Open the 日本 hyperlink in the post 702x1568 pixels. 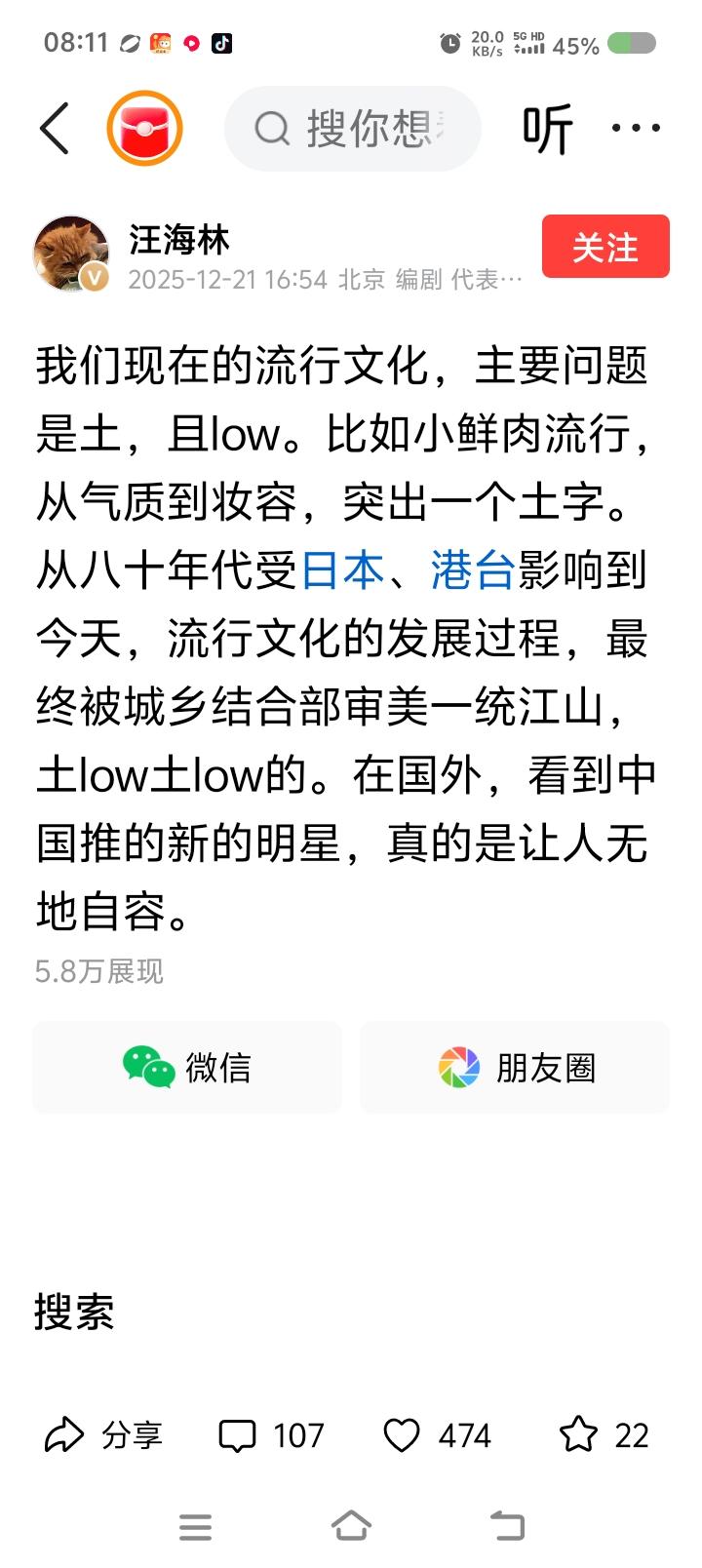(x=340, y=570)
